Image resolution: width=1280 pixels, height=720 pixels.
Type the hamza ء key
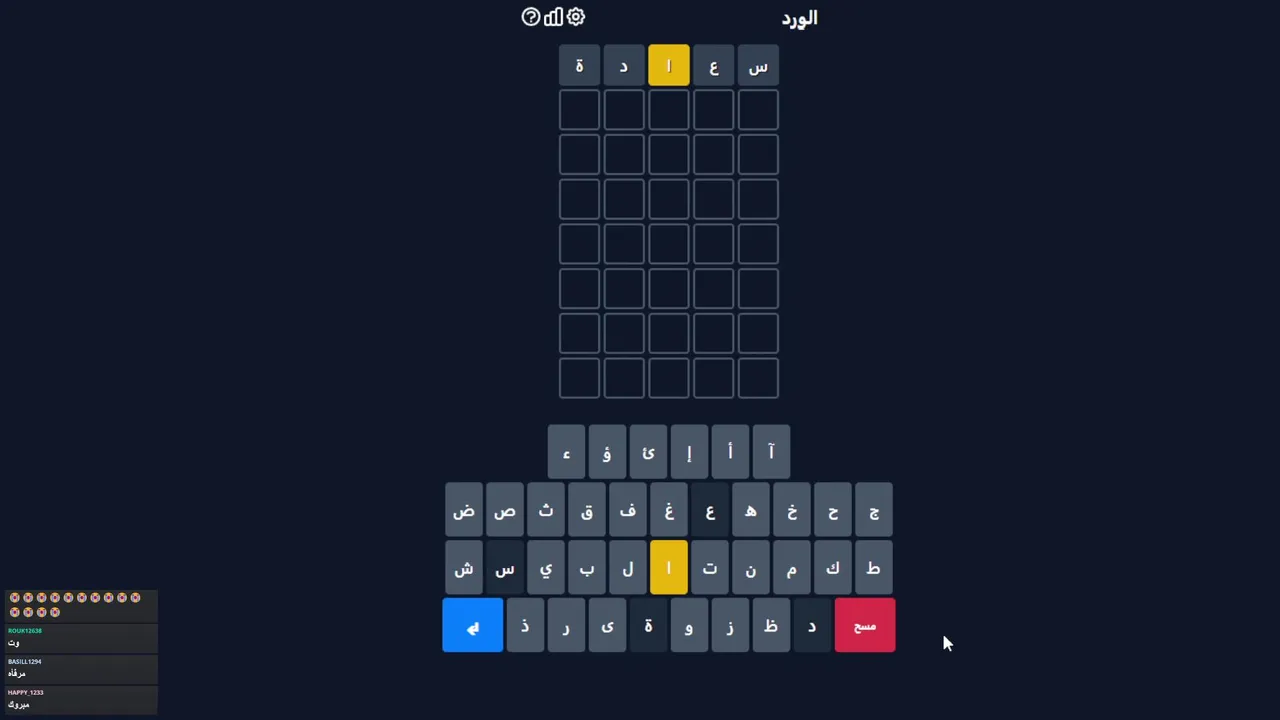click(x=566, y=453)
